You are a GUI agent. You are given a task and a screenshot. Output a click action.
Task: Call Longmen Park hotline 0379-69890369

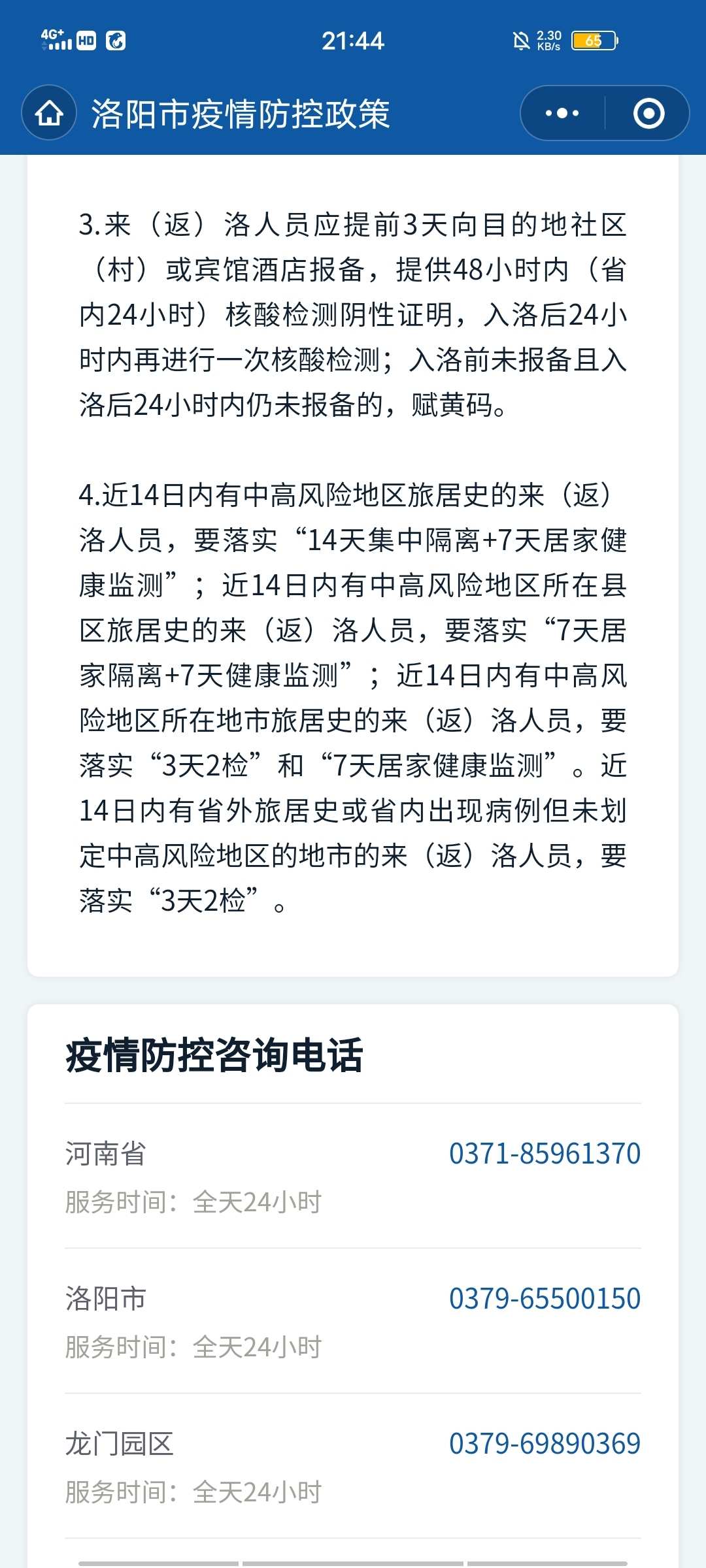545,1444
